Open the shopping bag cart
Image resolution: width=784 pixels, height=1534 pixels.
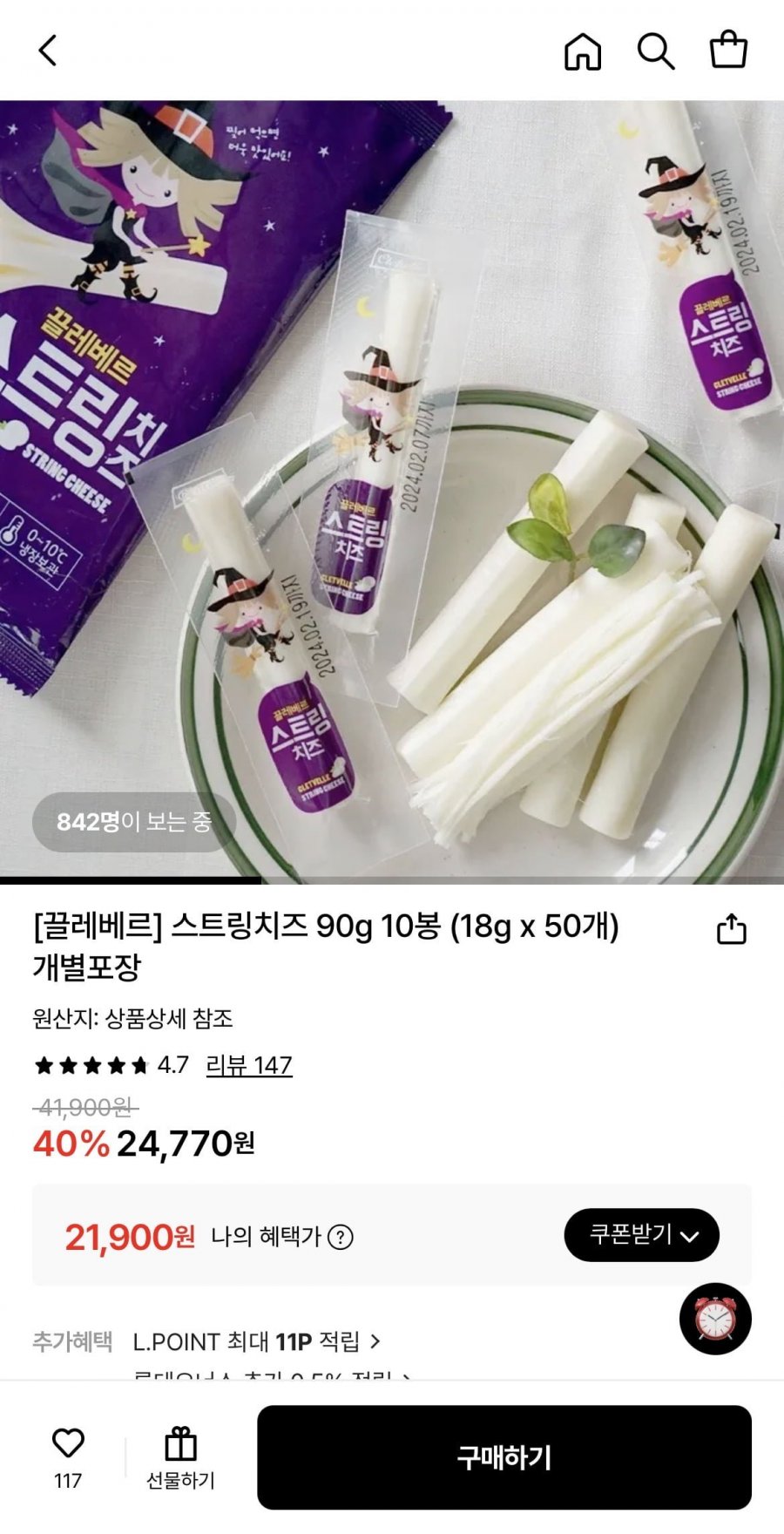coord(728,50)
